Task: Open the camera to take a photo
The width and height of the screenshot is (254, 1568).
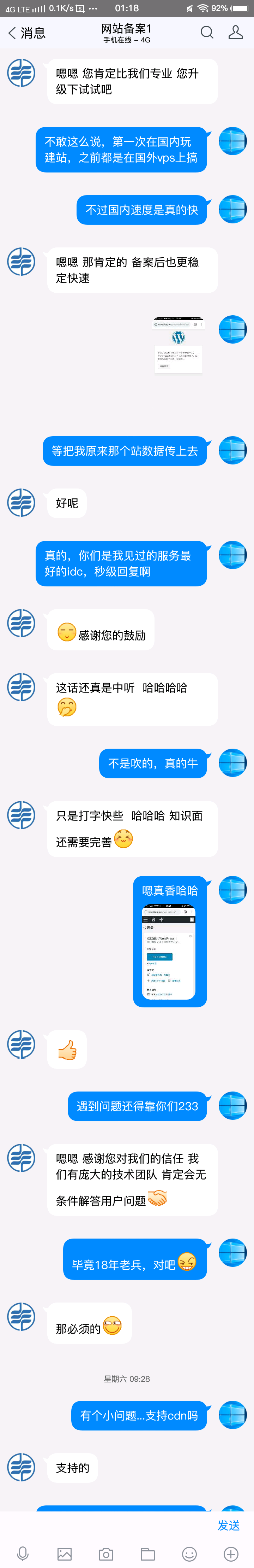Action: click(106, 1554)
